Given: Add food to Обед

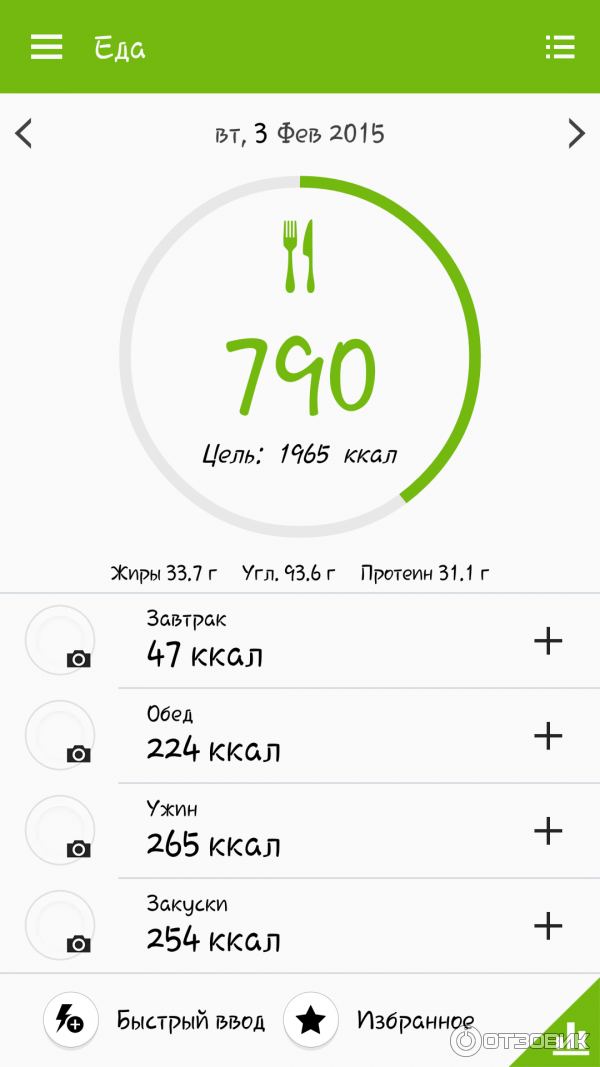Looking at the screenshot, I should [548, 736].
